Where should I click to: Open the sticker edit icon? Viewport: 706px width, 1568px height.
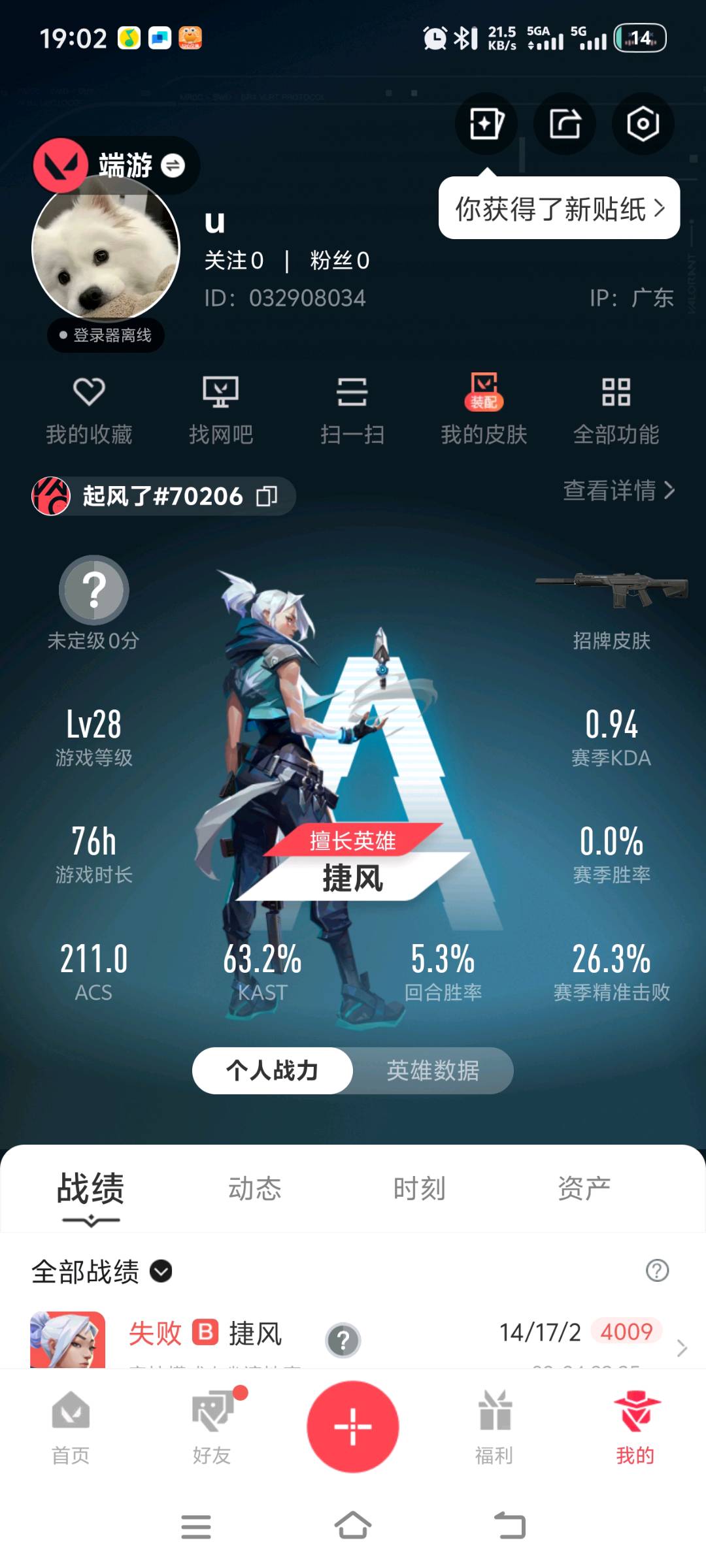486,123
